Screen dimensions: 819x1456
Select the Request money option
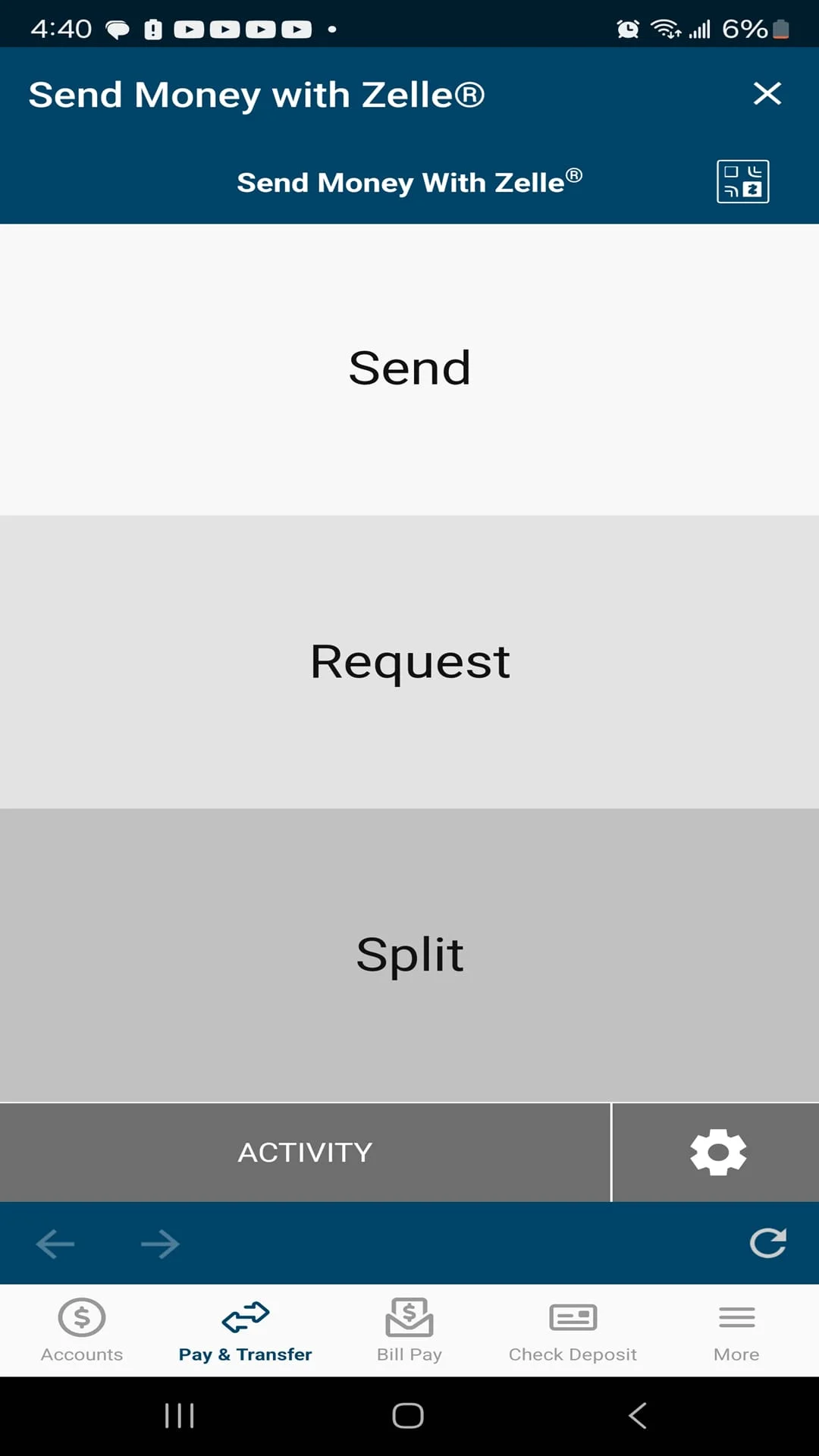point(409,661)
